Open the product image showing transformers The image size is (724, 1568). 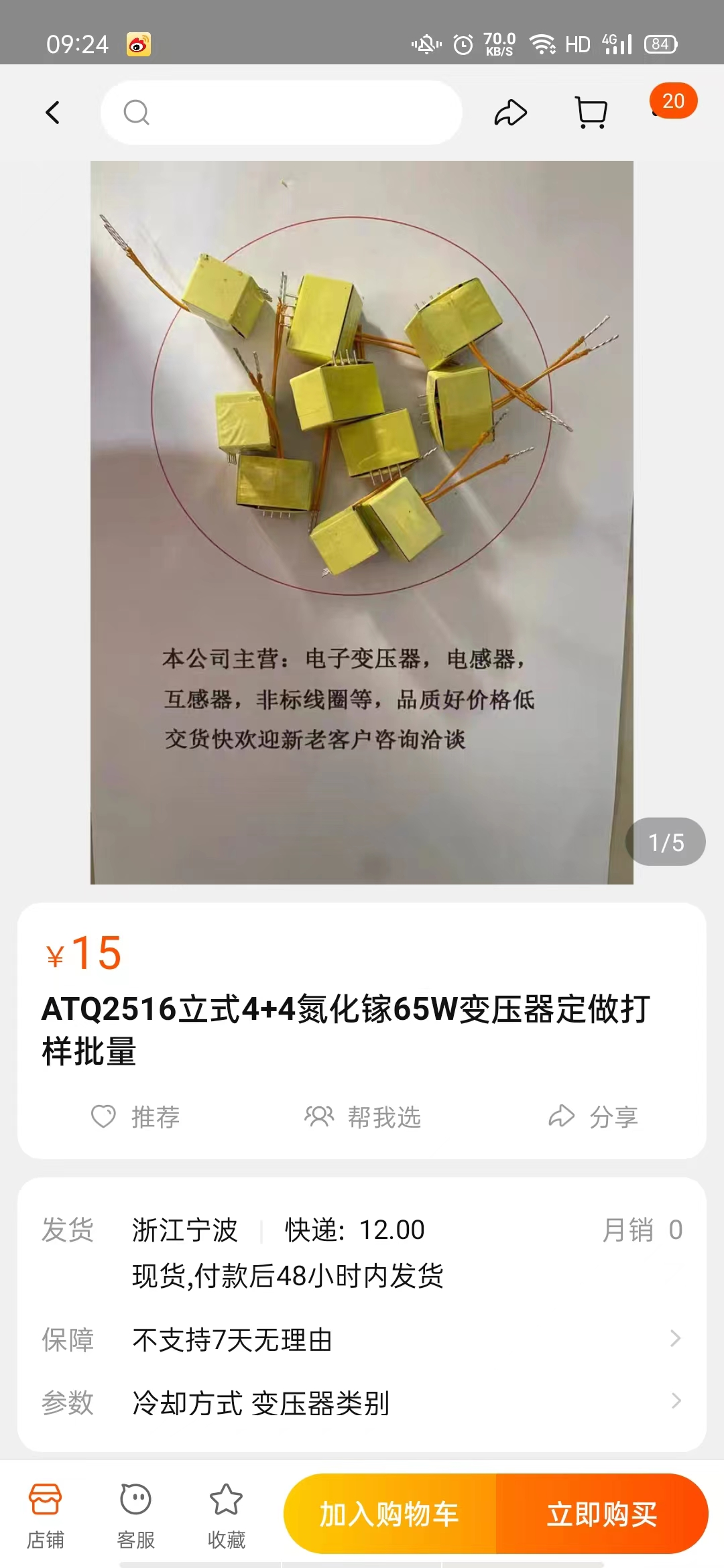[362, 469]
